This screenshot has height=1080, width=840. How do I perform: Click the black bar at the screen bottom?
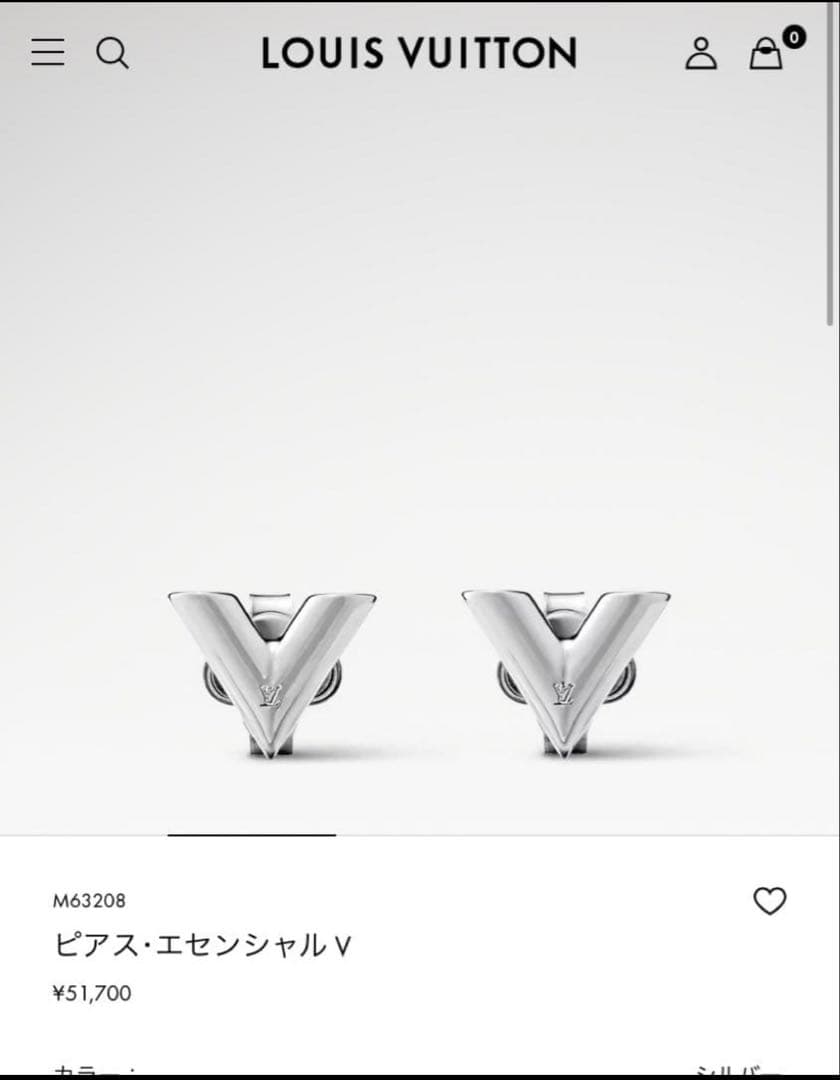[420, 1075]
